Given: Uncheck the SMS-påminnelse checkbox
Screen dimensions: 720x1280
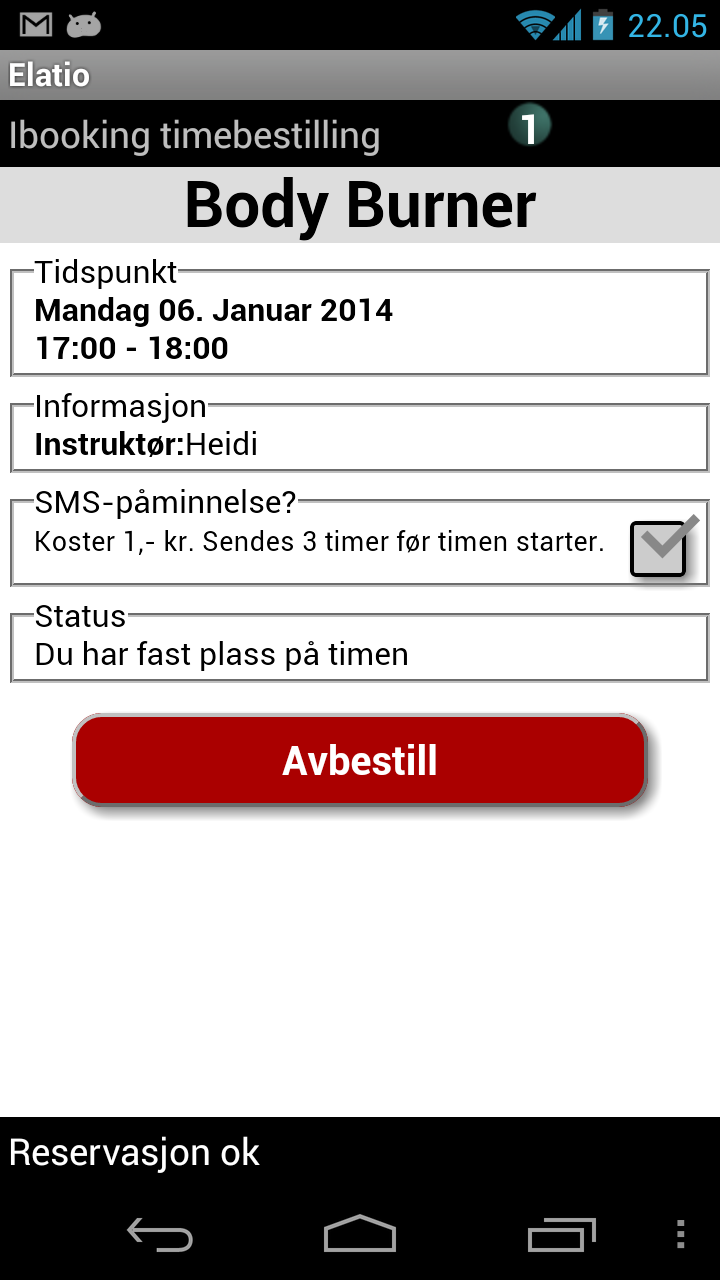Looking at the screenshot, I should point(659,549).
